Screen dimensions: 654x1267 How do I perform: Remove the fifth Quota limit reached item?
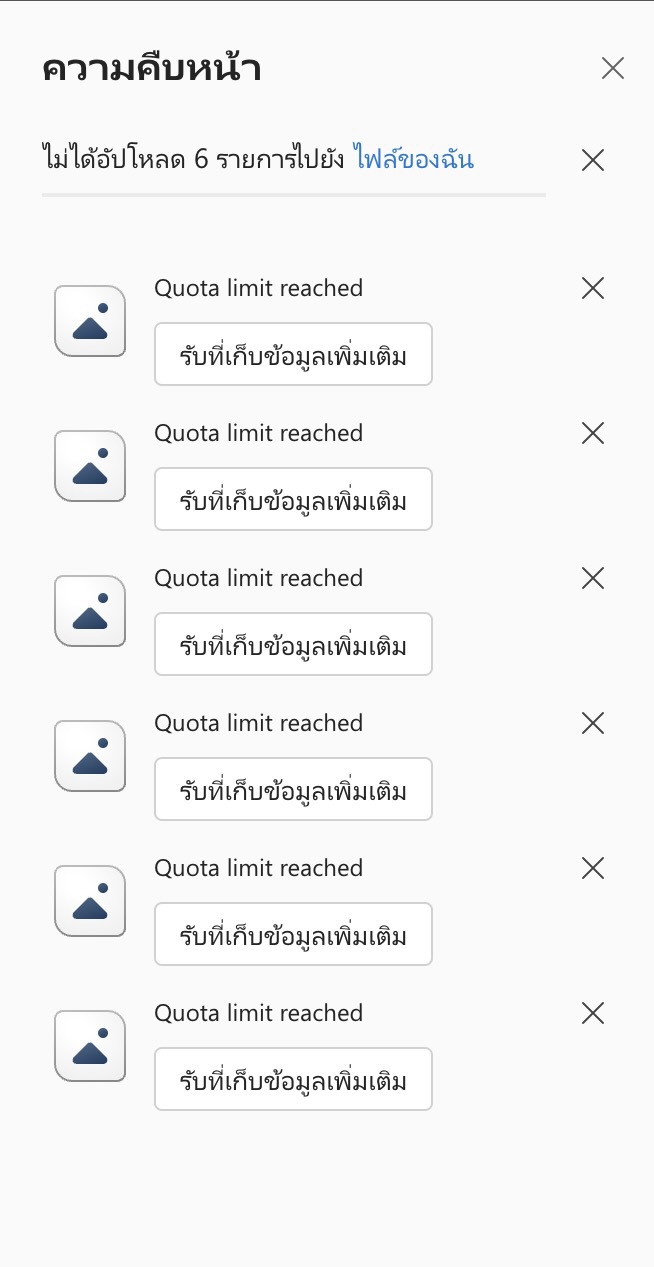coord(593,869)
